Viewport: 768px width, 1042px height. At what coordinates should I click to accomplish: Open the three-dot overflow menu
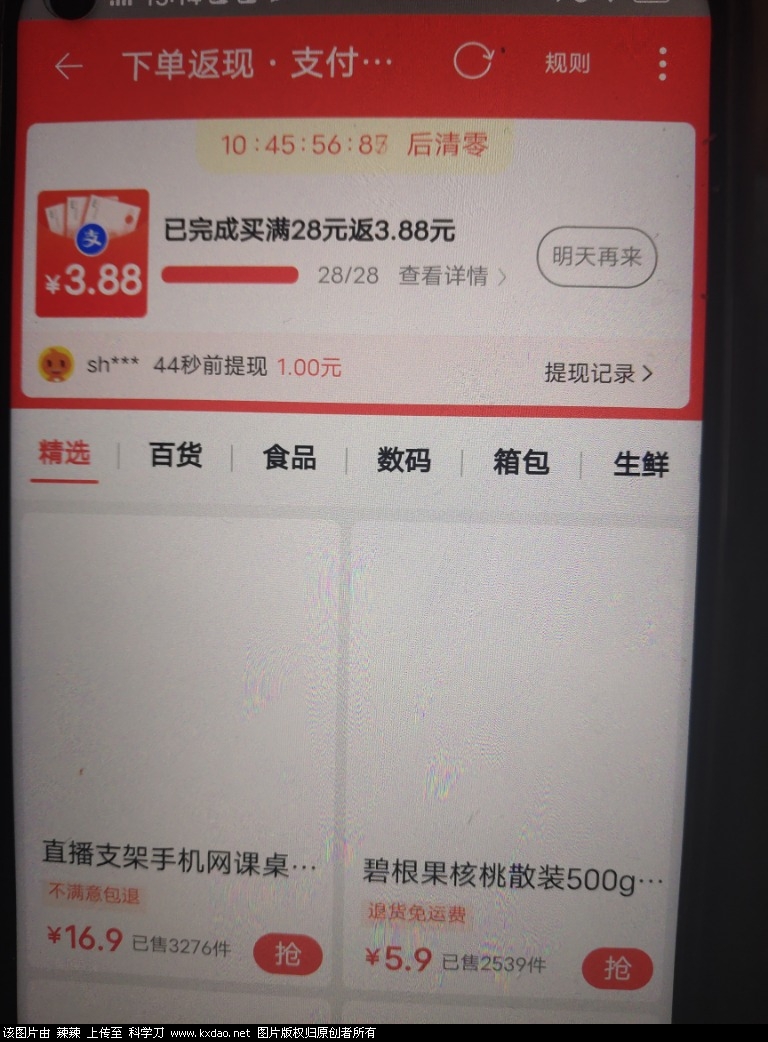662,64
